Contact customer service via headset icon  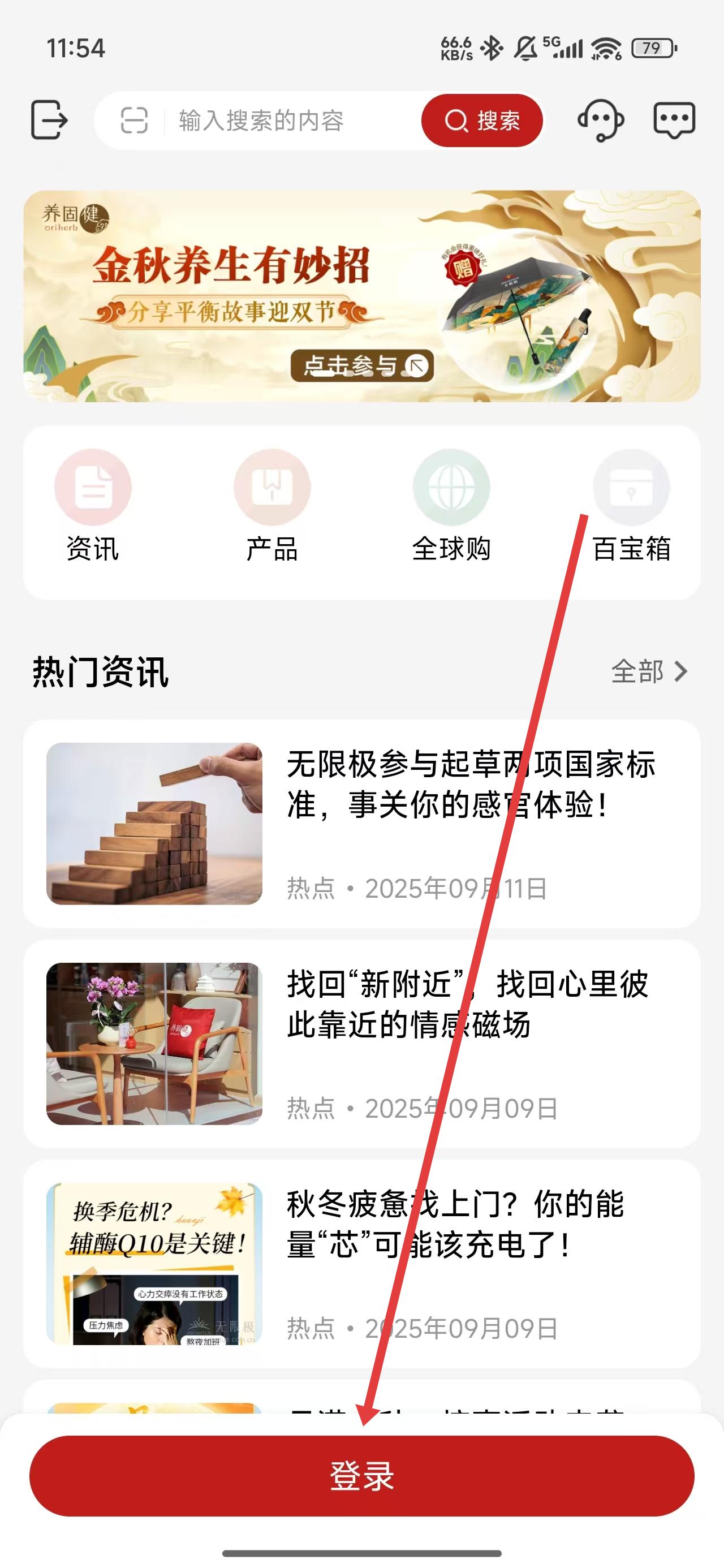click(x=600, y=120)
